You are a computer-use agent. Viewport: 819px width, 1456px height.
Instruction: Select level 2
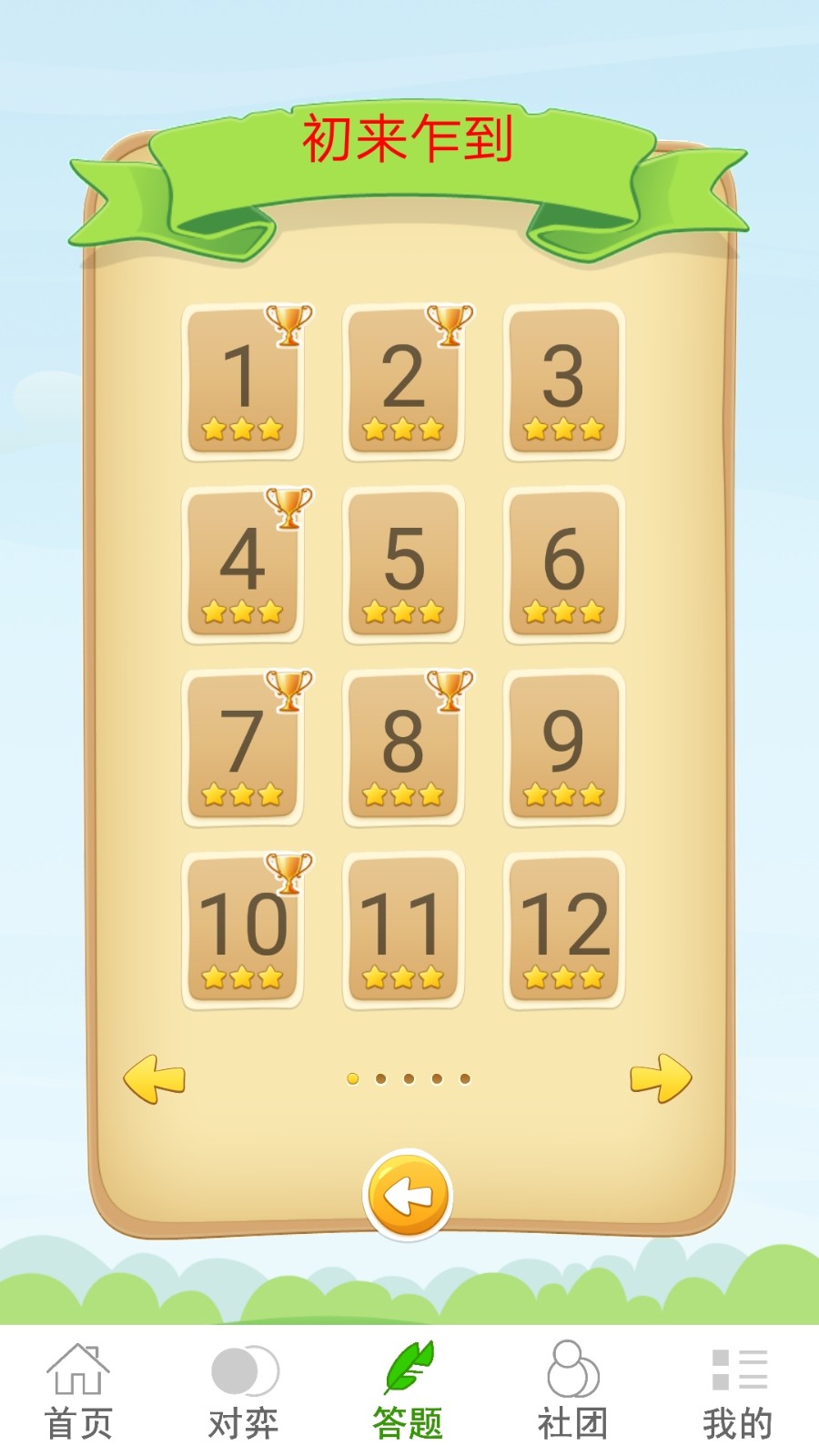(x=403, y=382)
